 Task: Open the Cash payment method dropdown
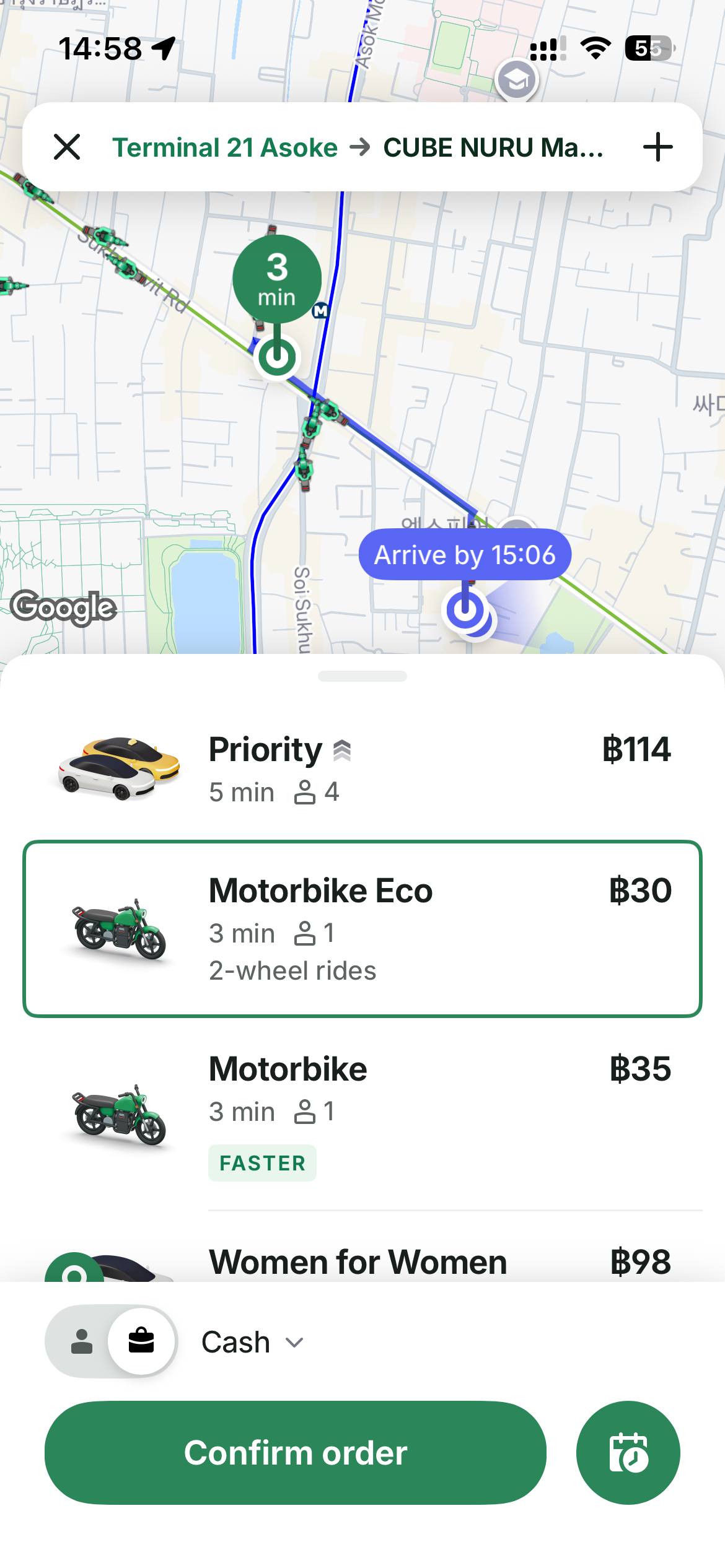252,1343
